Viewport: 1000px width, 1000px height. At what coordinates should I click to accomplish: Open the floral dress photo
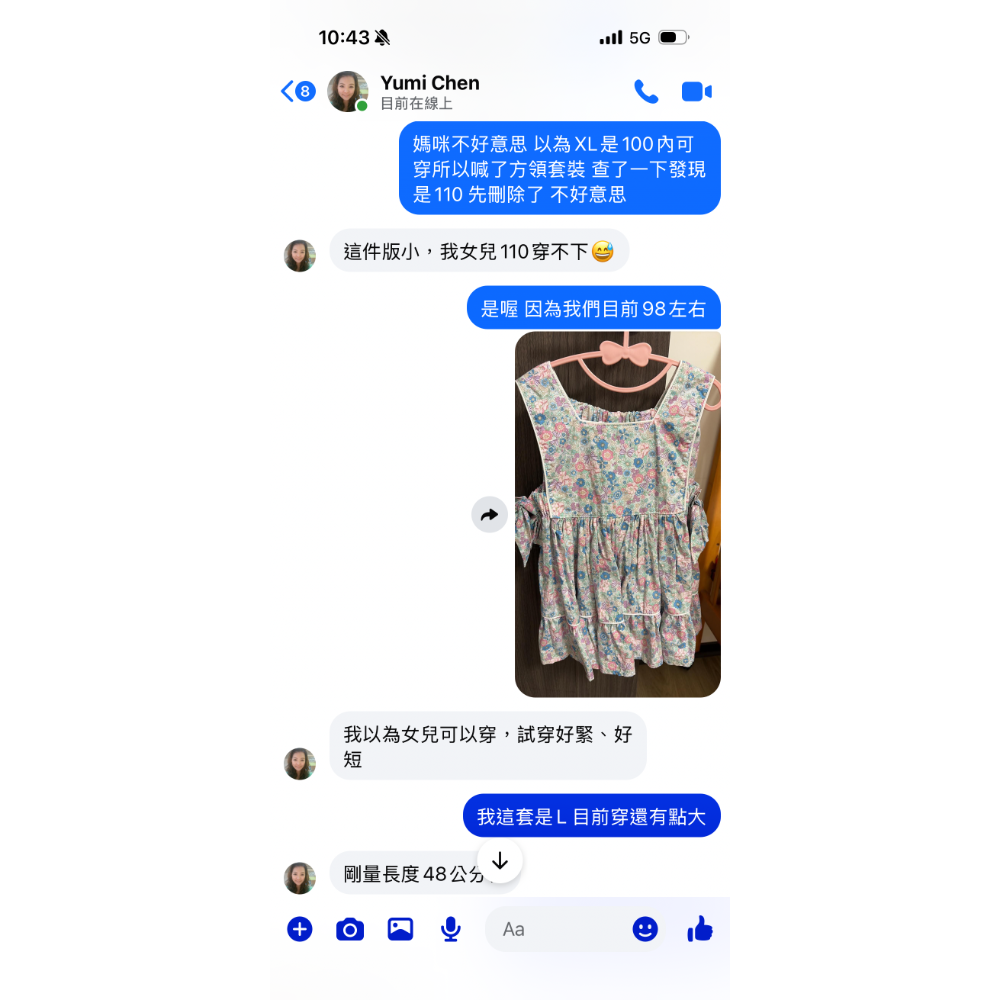(x=617, y=514)
